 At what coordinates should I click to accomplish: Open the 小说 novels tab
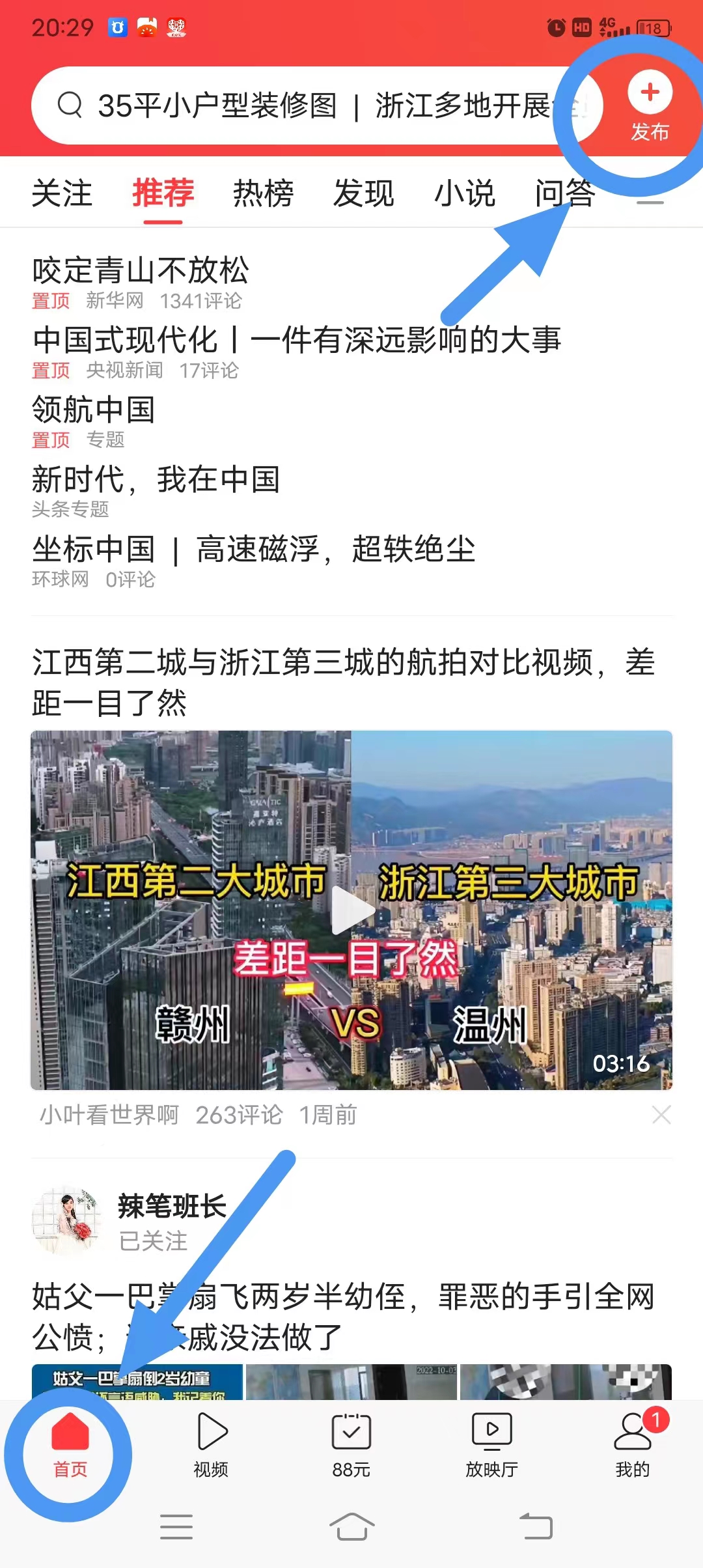[466, 193]
